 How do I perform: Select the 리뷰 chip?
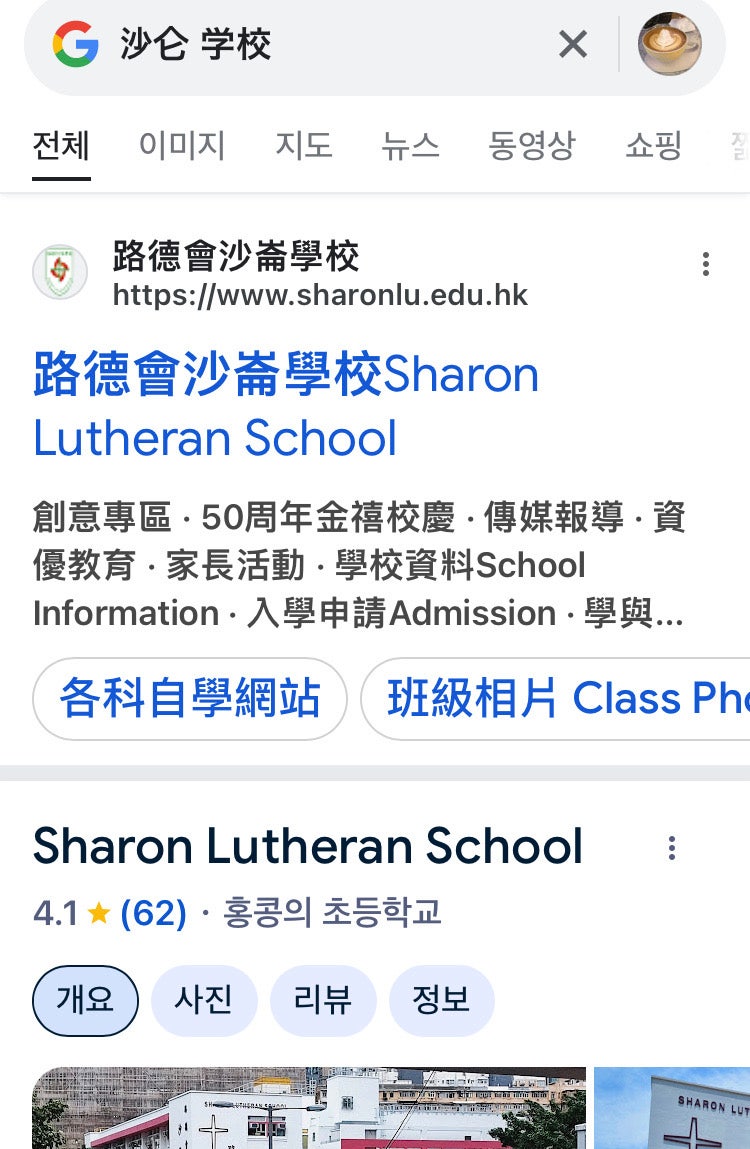(x=322, y=1000)
